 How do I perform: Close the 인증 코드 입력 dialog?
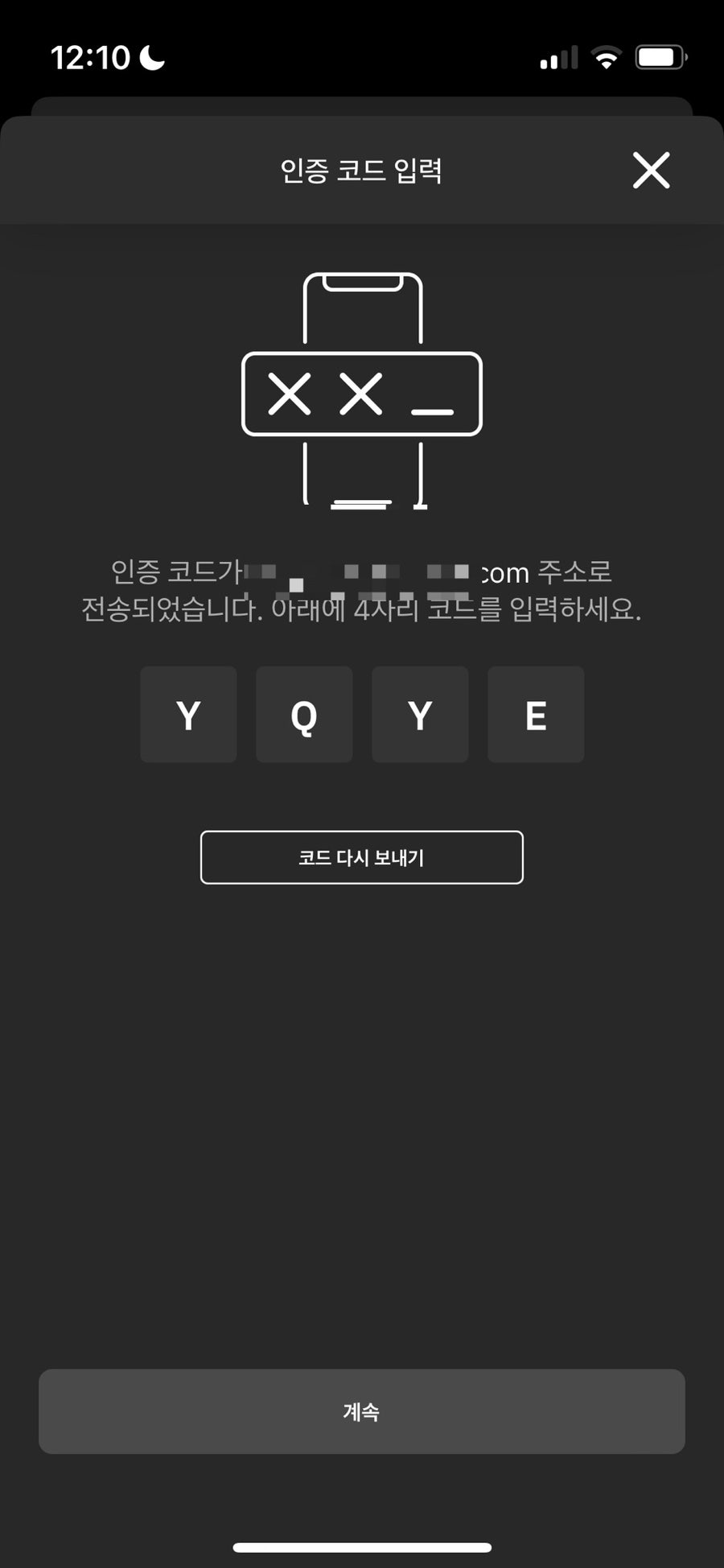pos(651,170)
